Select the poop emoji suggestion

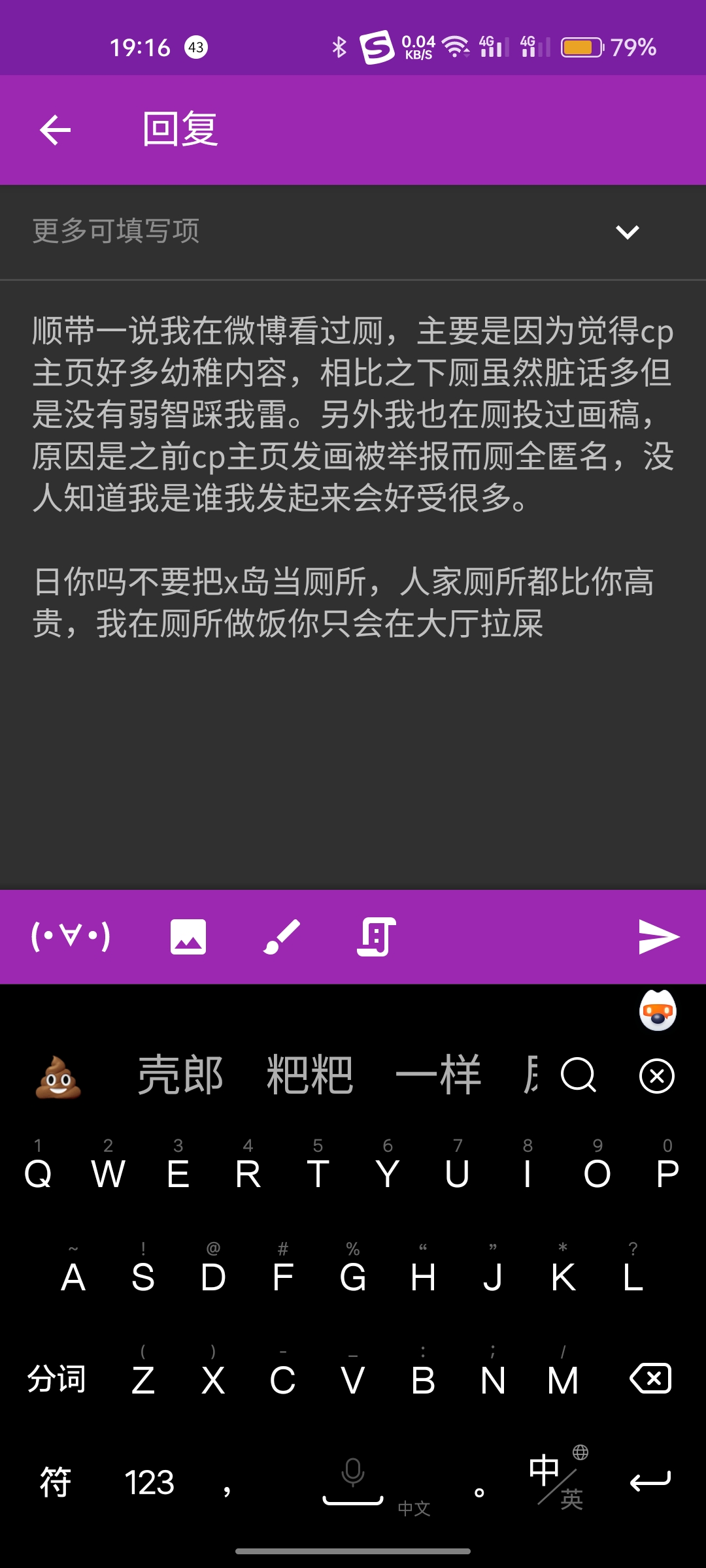click(58, 1076)
